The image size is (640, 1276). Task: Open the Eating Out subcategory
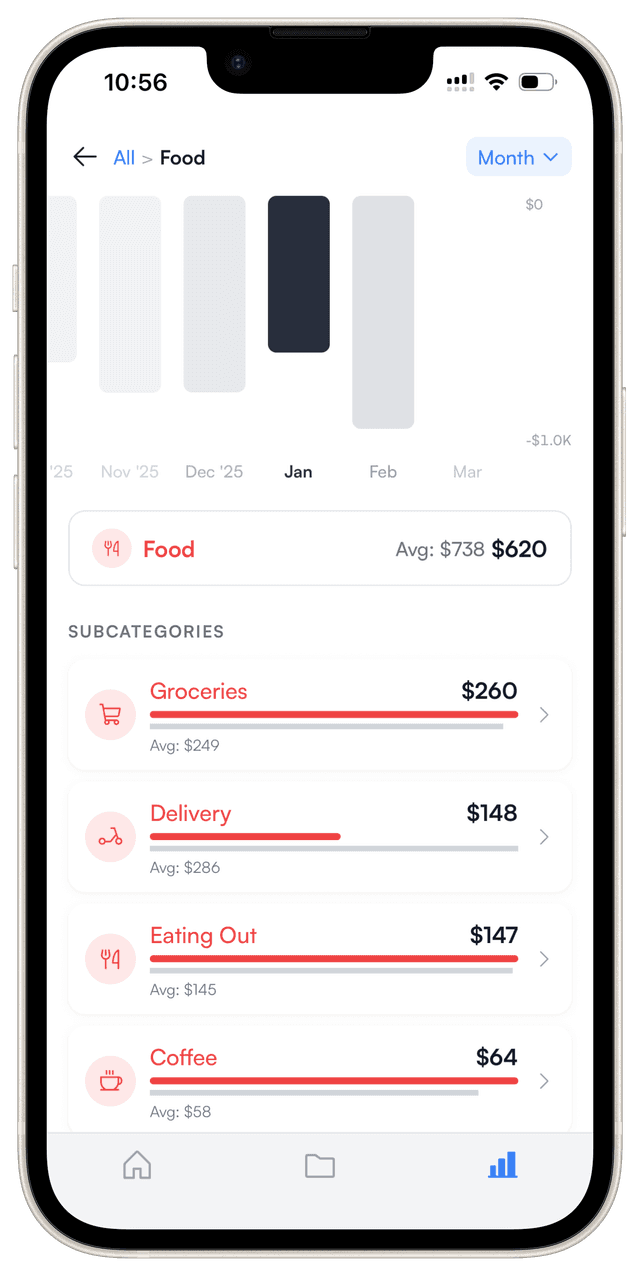(x=319, y=959)
